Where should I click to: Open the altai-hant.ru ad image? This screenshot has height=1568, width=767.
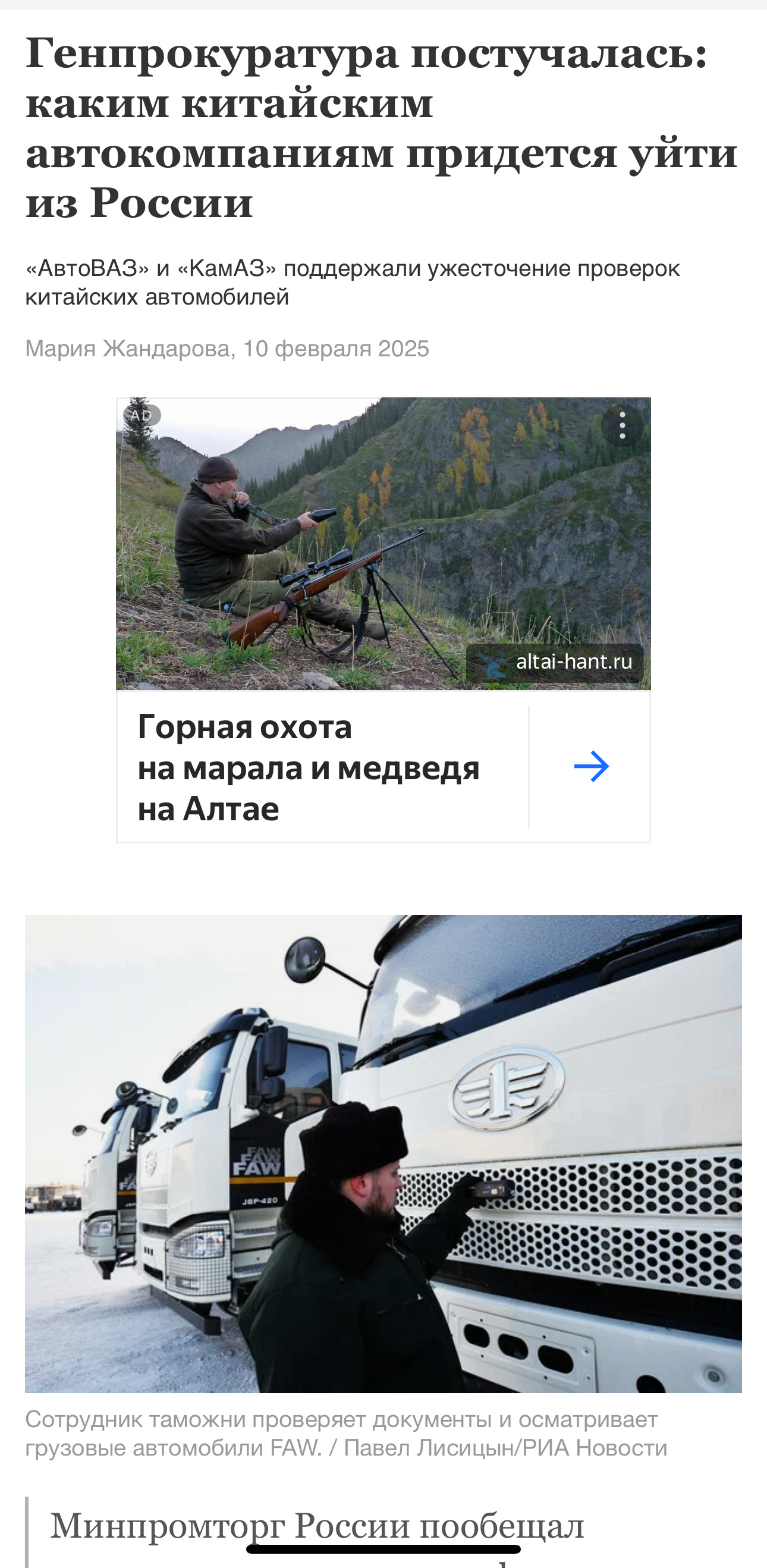(x=383, y=544)
